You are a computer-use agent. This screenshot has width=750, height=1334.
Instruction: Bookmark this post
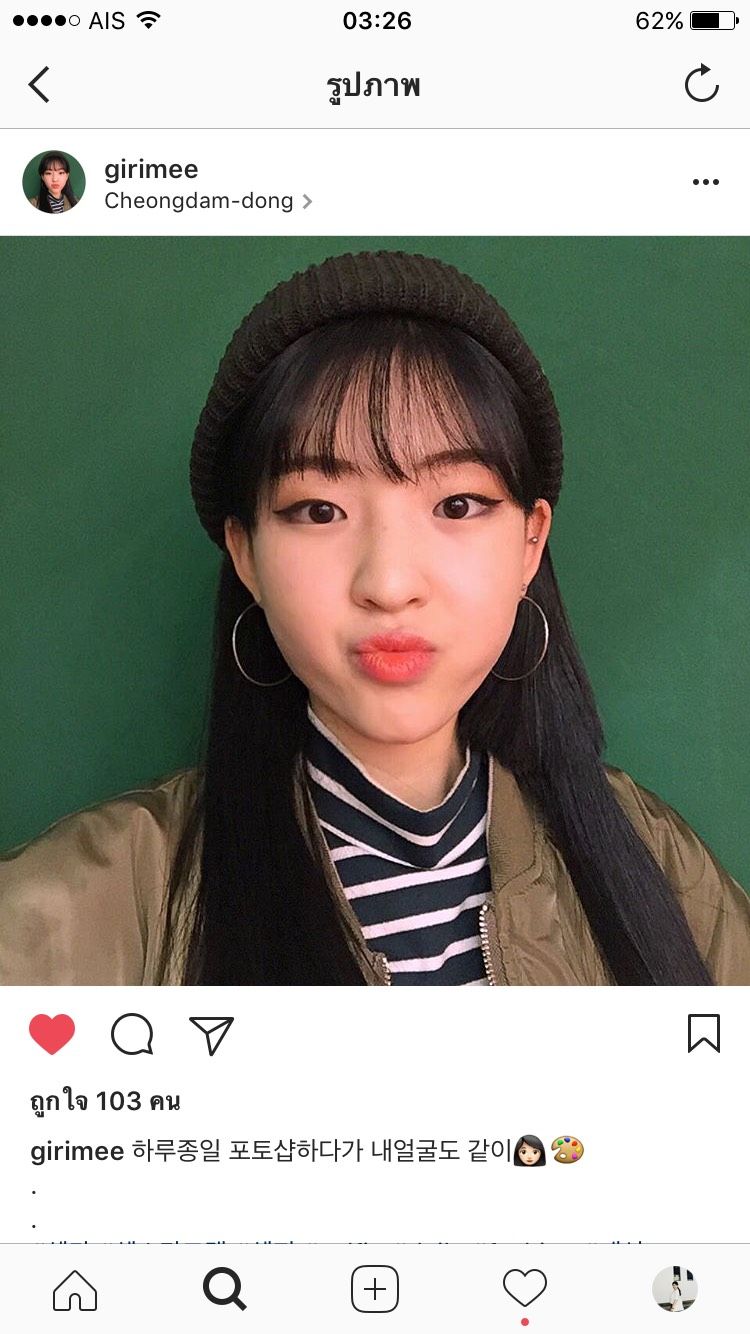[703, 1034]
